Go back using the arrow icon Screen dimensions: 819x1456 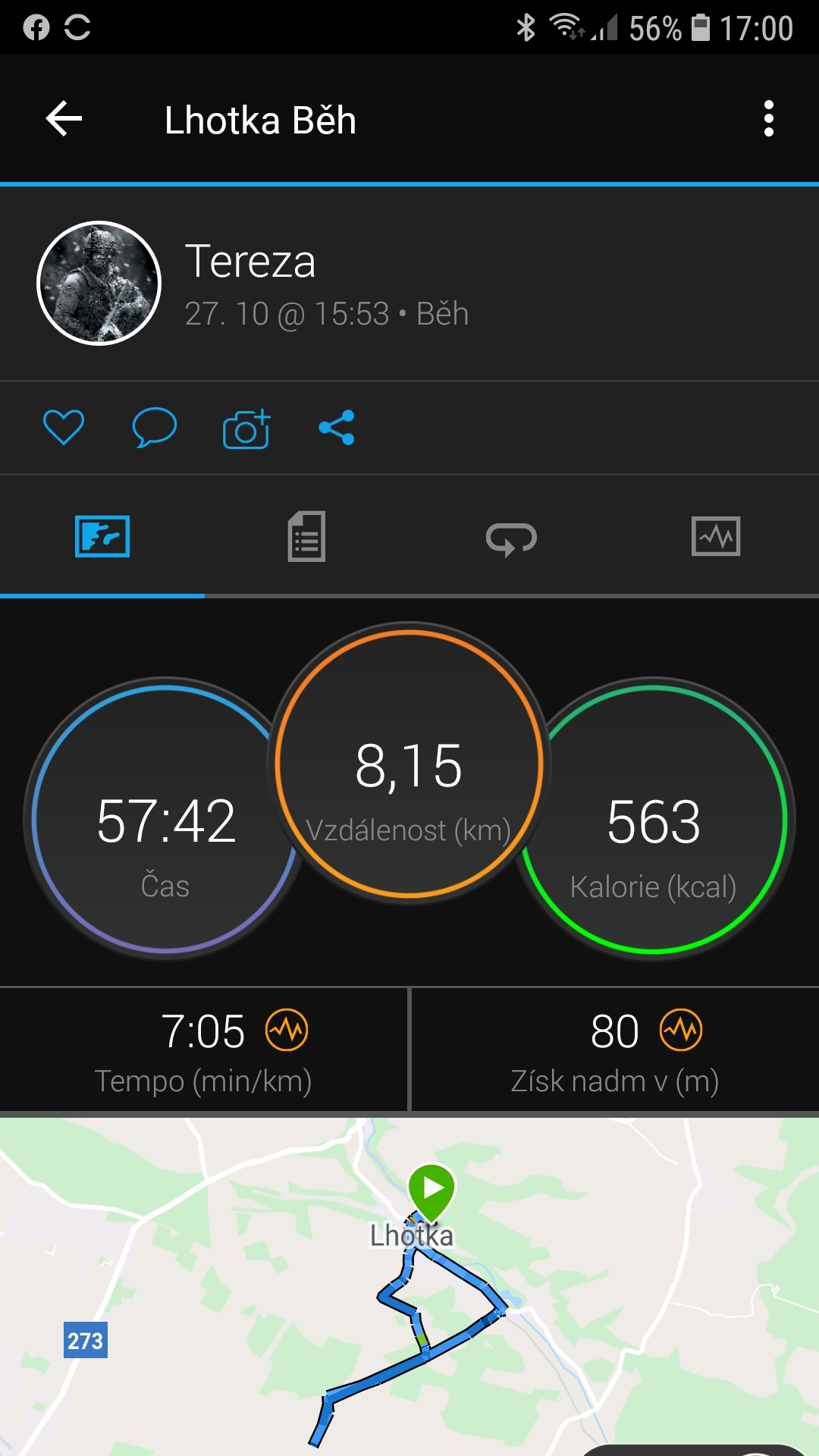point(64,119)
